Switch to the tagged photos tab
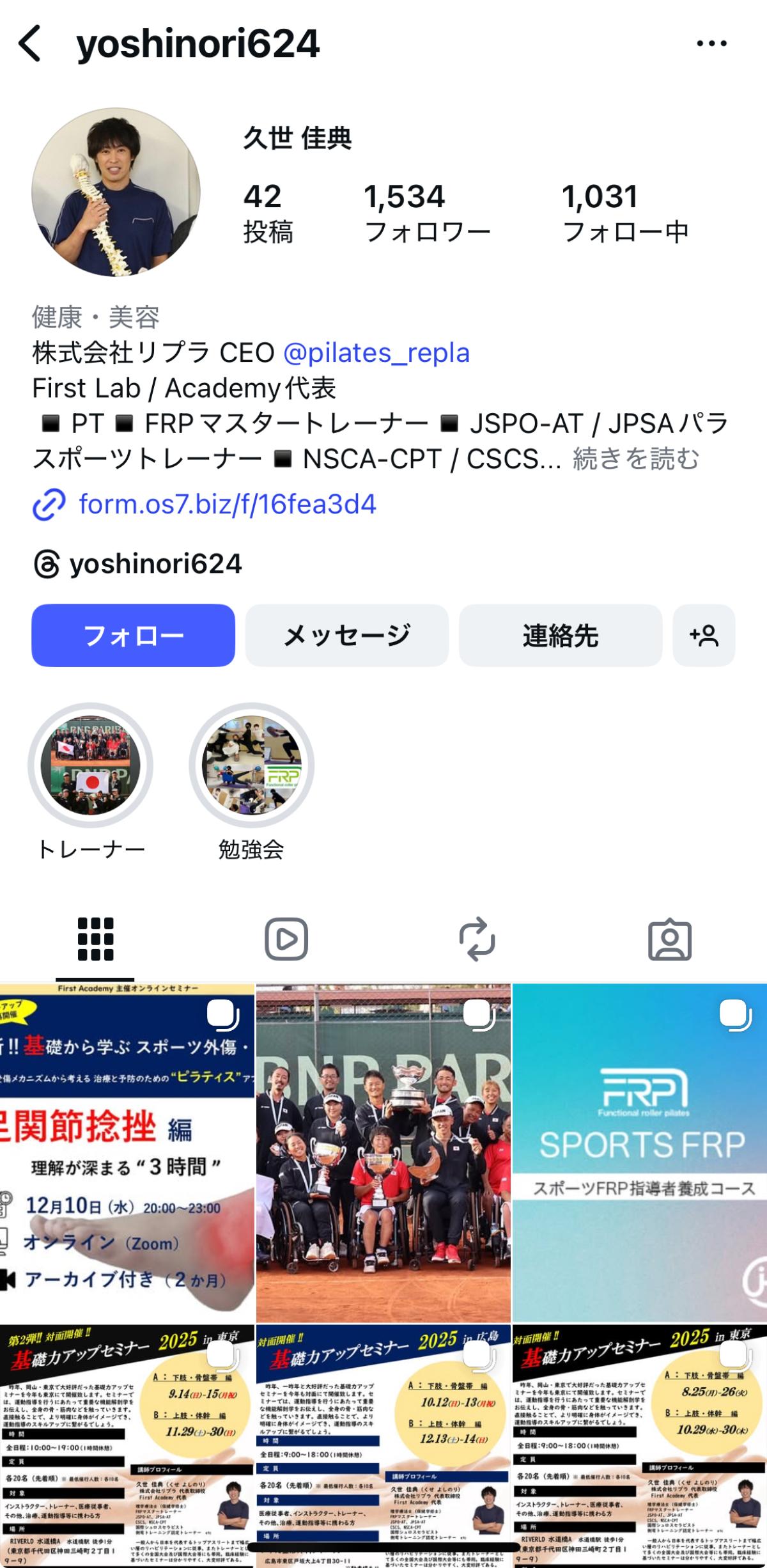The image size is (767, 1568). pos(669,939)
